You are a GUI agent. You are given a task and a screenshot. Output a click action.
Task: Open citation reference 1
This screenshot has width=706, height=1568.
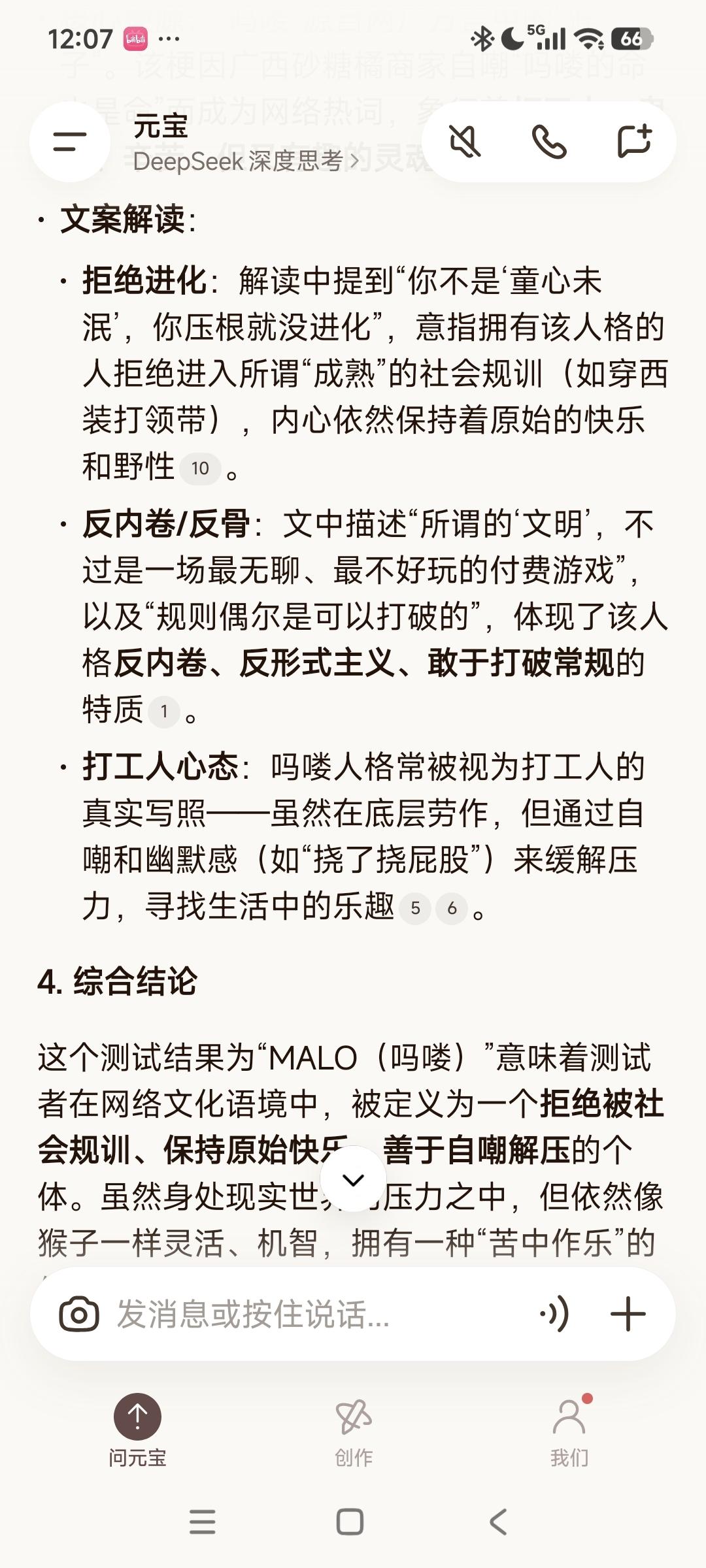click(163, 711)
